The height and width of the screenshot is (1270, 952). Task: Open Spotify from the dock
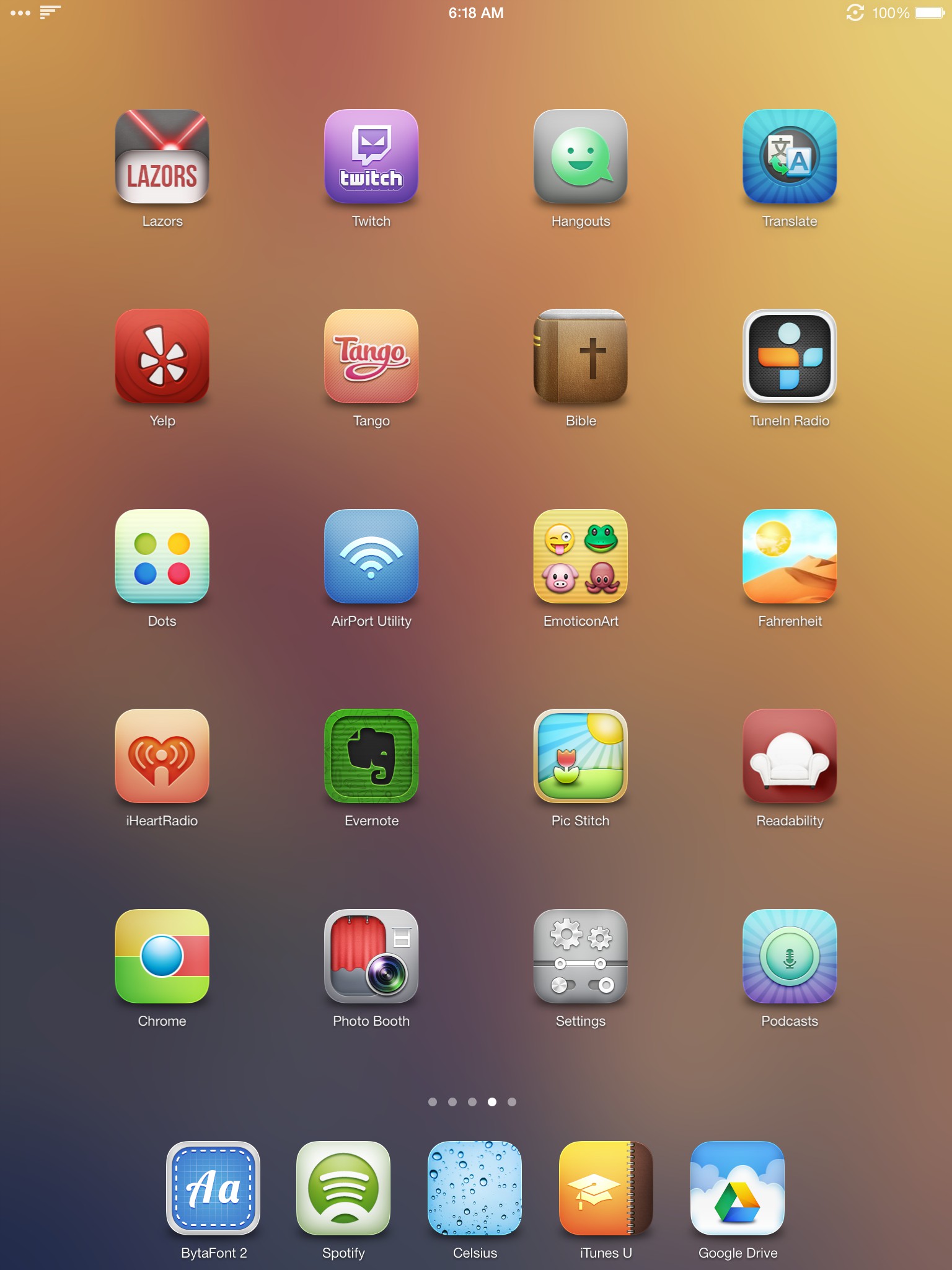coord(343,1188)
